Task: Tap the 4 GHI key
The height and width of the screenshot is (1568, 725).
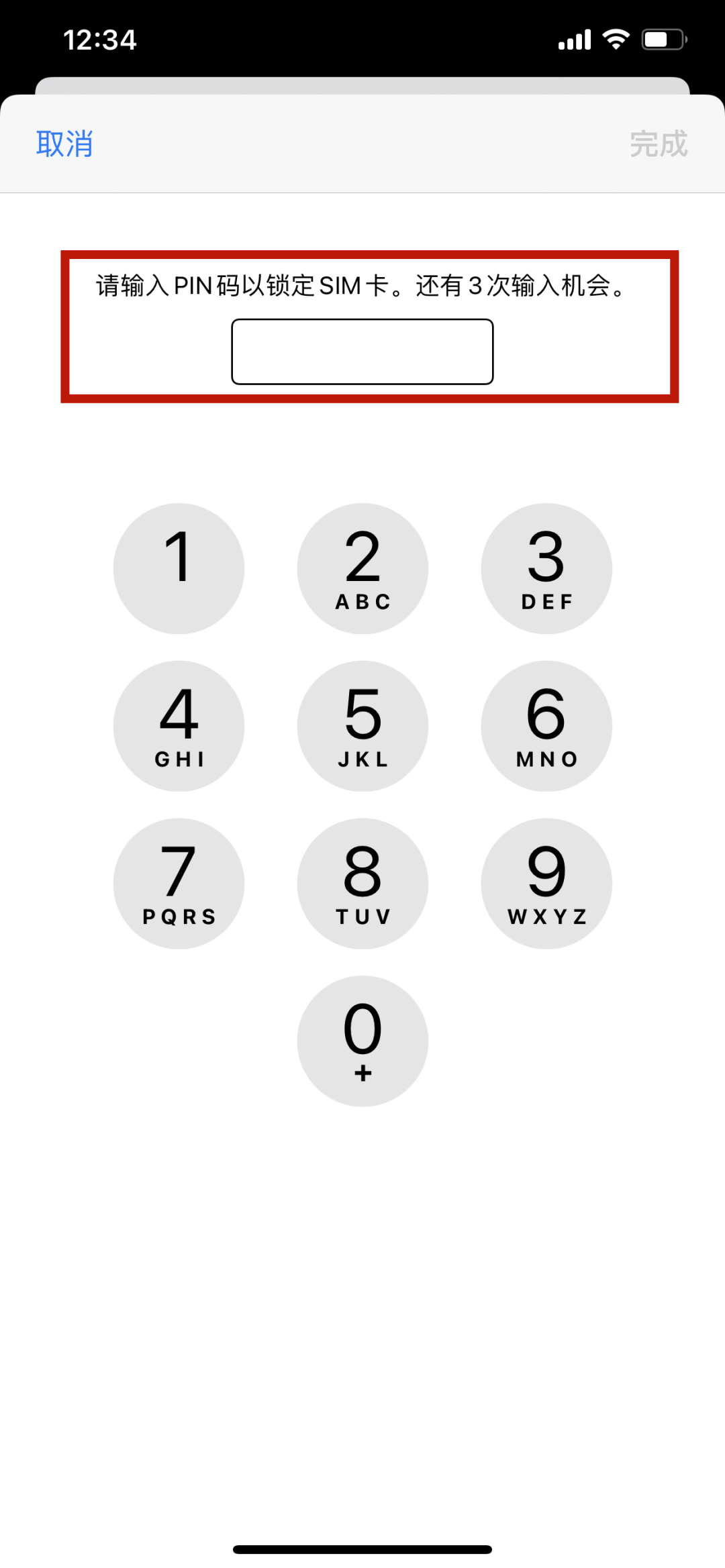Action: [179, 726]
